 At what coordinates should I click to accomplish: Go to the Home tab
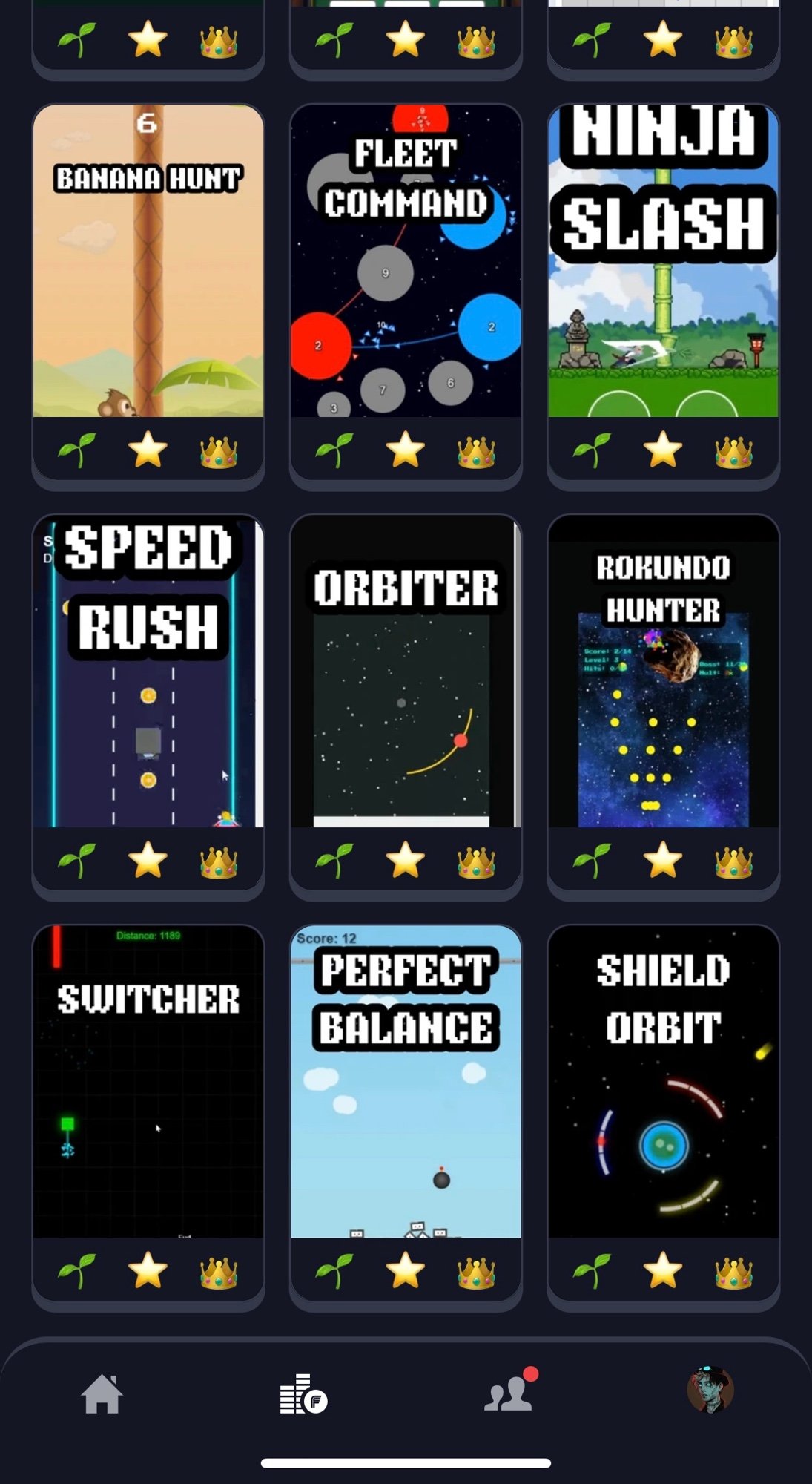pos(102,1393)
